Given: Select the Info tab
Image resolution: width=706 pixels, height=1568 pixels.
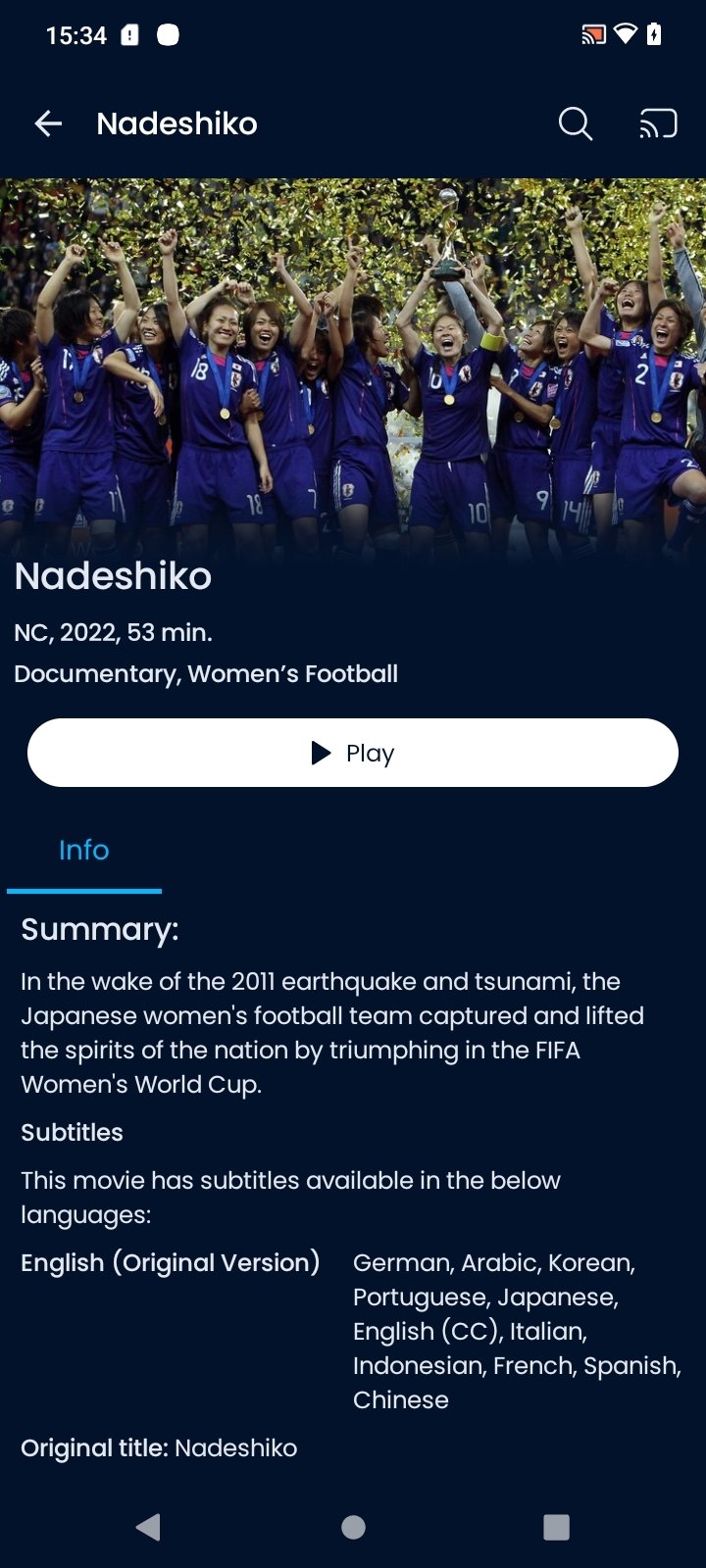Looking at the screenshot, I should click(84, 850).
